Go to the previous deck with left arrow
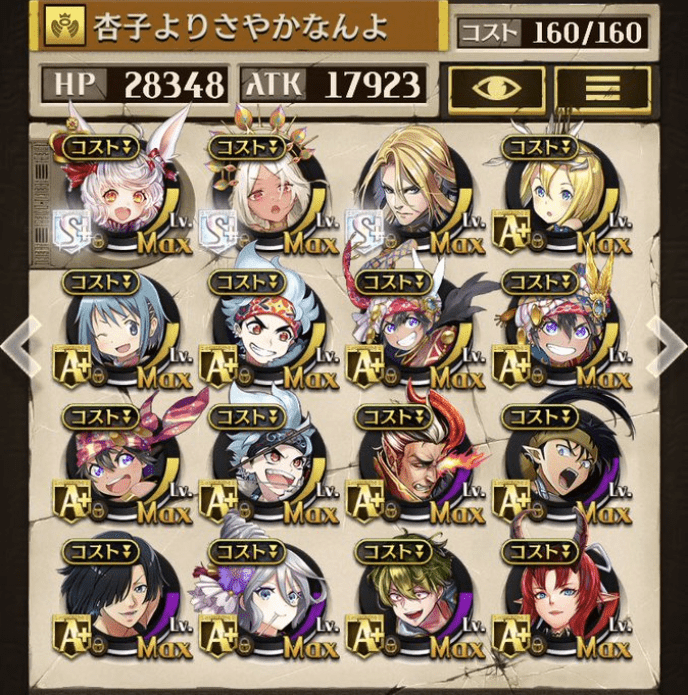 click(19, 346)
